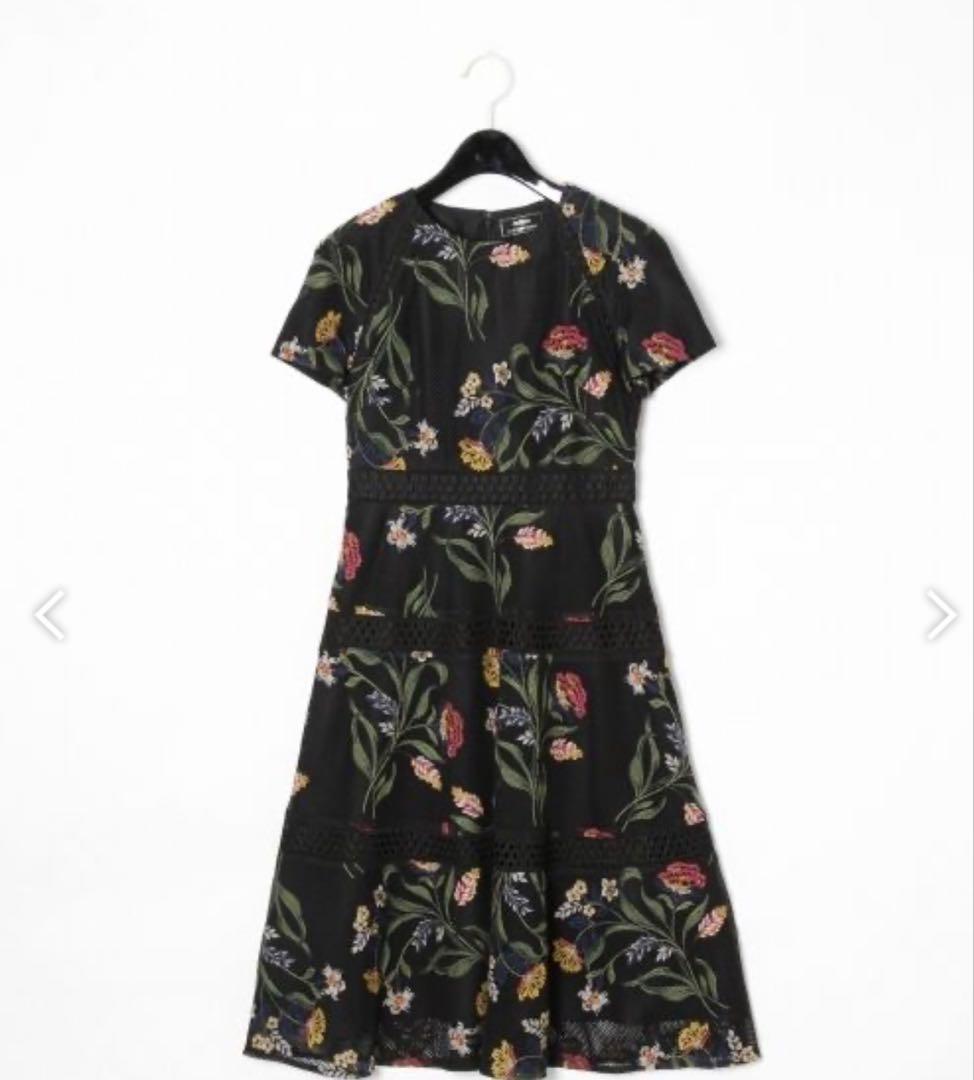Screen dimensions: 974x1080
Task: Show the next product photo
Action: [x=940, y=614]
